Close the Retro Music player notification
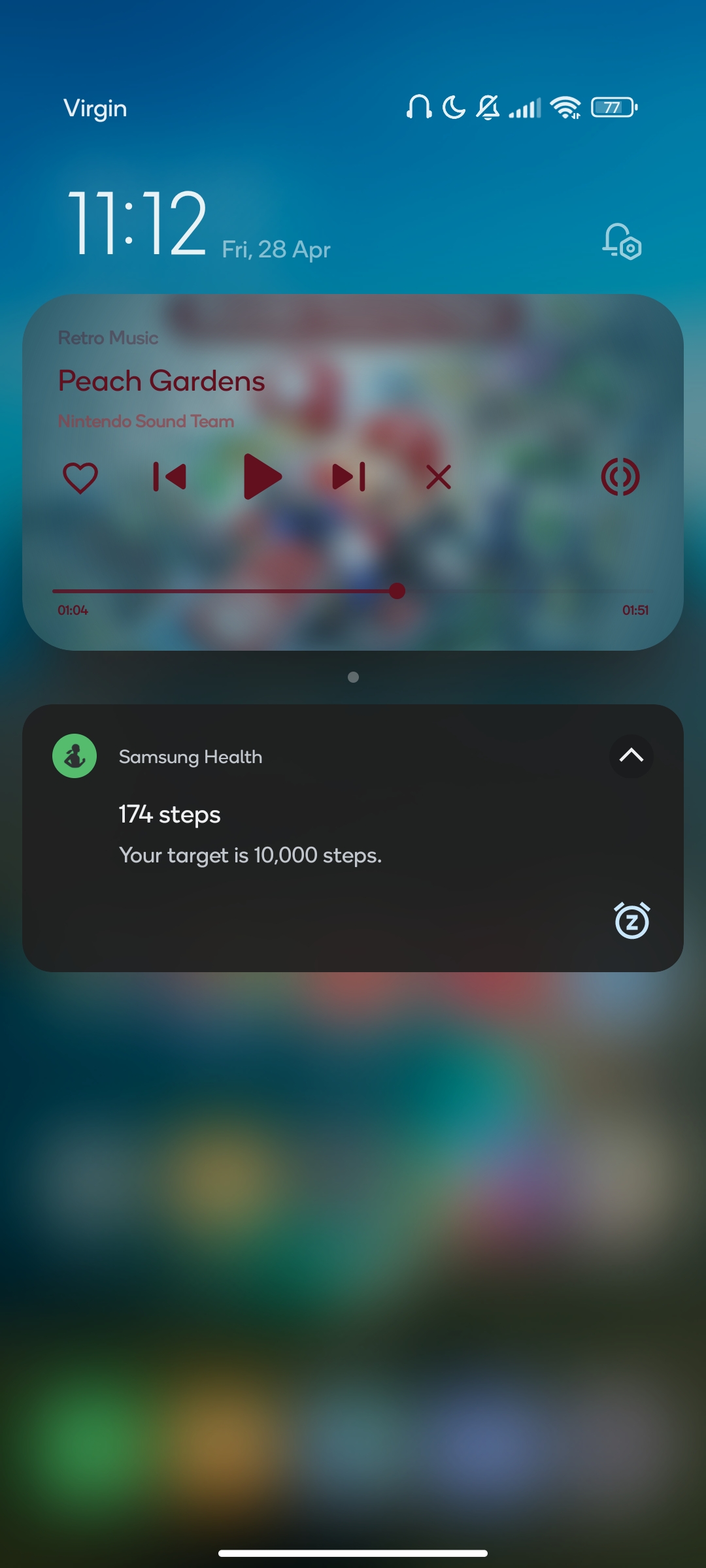This screenshot has height=1568, width=706. pyautogui.click(x=439, y=477)
